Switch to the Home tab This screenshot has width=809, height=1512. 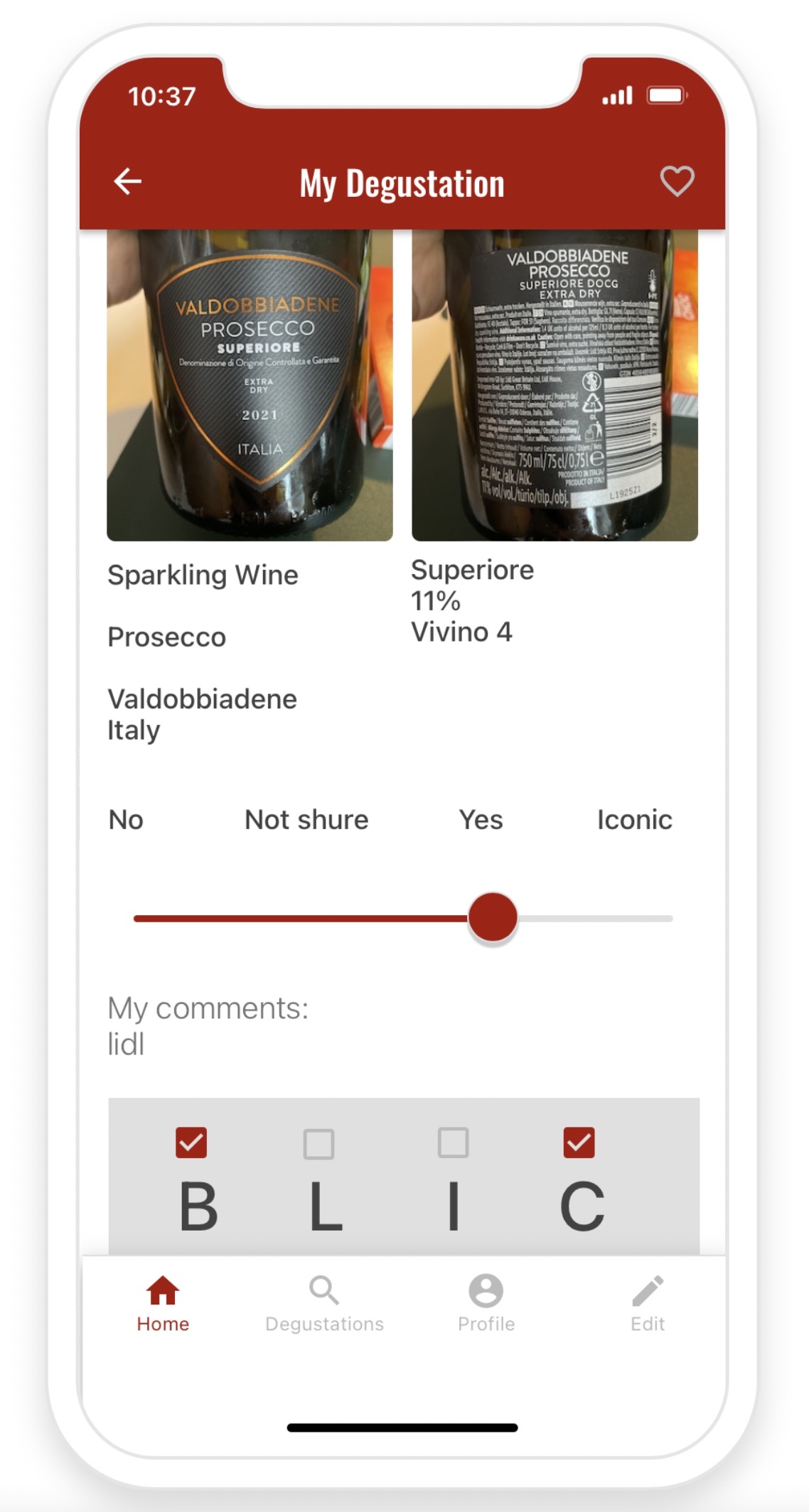(163, 1304)
